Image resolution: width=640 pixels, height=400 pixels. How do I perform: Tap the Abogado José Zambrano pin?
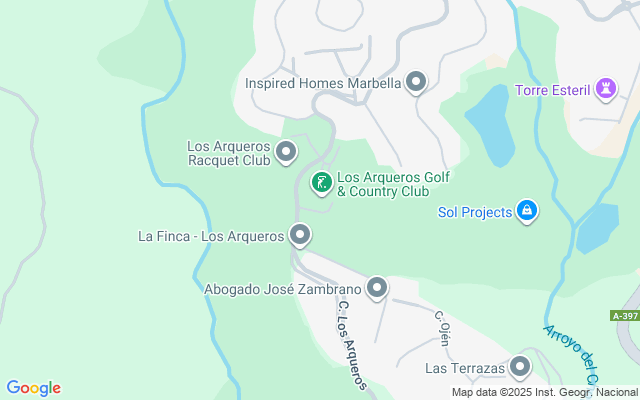tap(377, 289)
